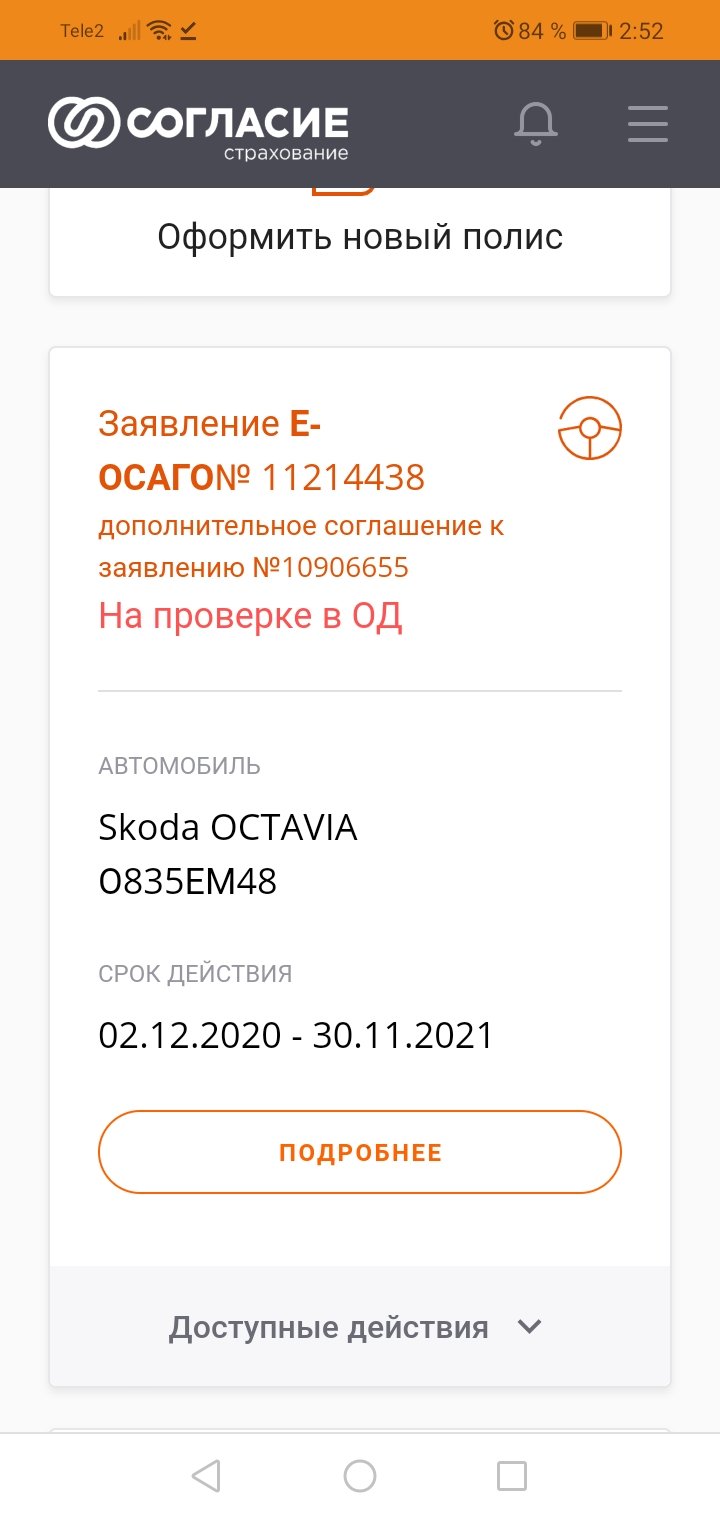
Task: Open ПОДРОБНЕЕ for the Skoda Octavia policy
Action: point(360,1152)
